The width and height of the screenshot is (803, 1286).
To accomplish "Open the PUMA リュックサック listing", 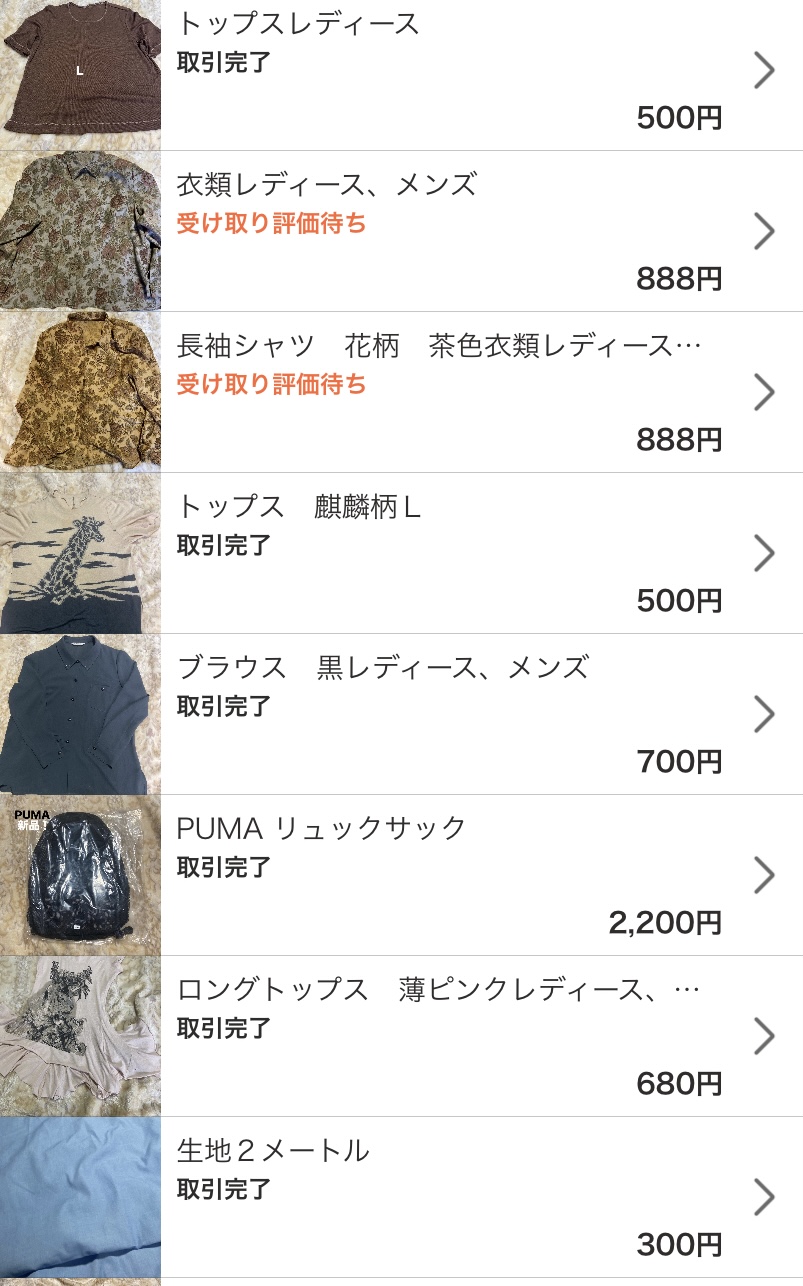I will click(400, 875).
